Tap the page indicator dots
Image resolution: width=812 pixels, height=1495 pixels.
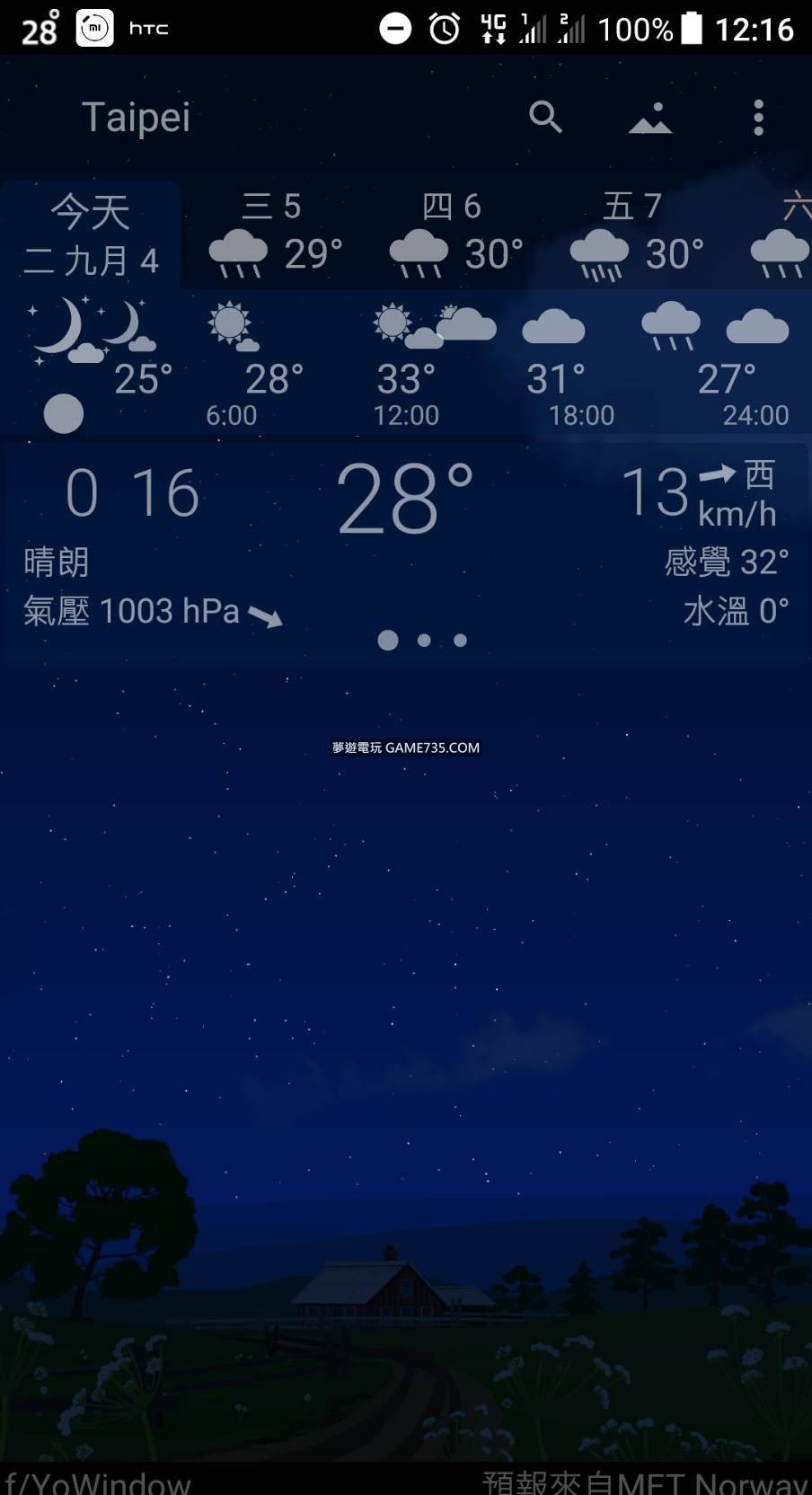423,641
